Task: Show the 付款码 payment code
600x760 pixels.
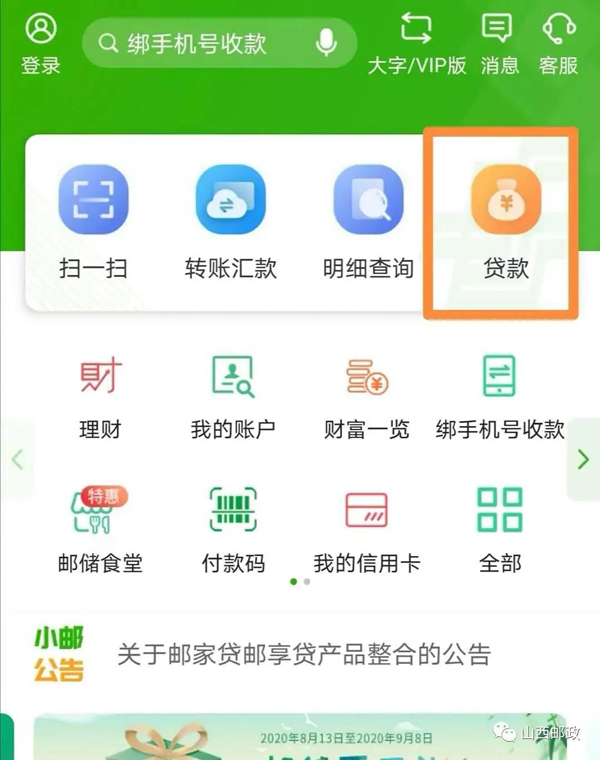Action: (x=233, y=528)
